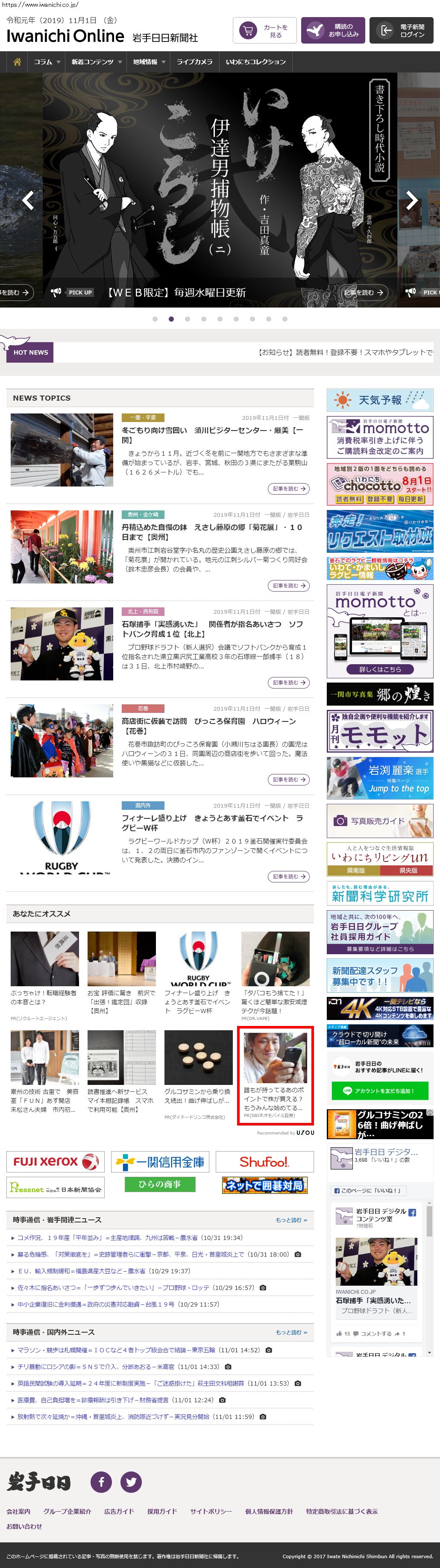Go to the home icon in the nav bar
The width and height of the screenshot is (440, 1568).
[x=17, y=62]
